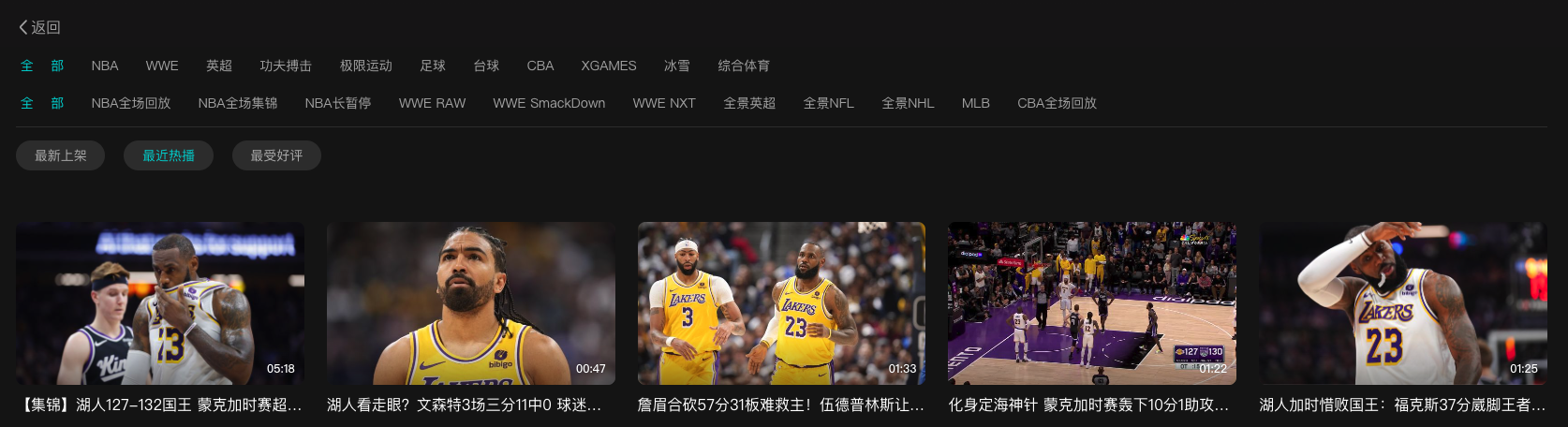
Task: Play 化身定海神针 蒙克加时赛 video
Action: point(1092,303)
